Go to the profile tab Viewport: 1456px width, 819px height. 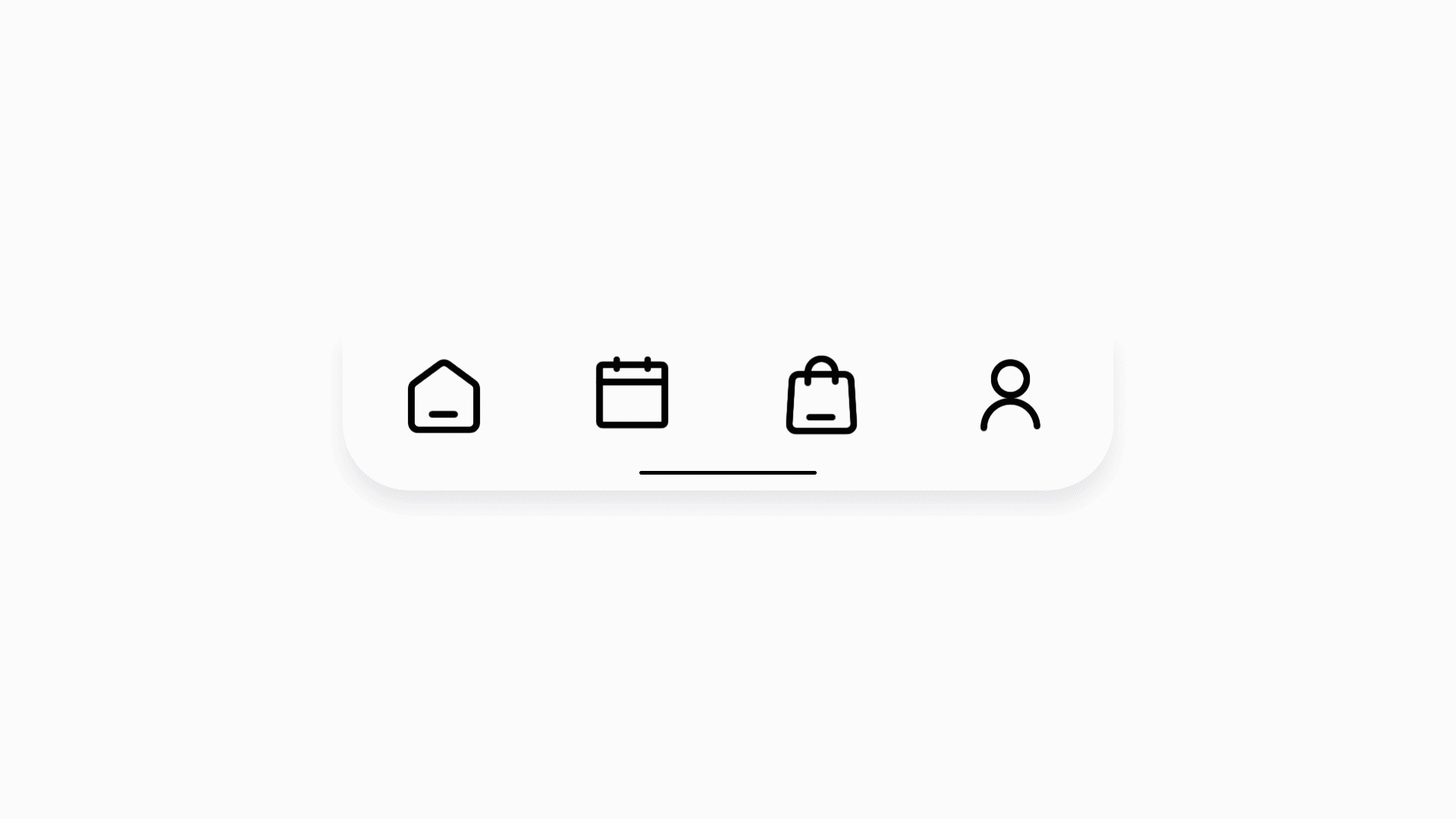tap(1010, 395)
